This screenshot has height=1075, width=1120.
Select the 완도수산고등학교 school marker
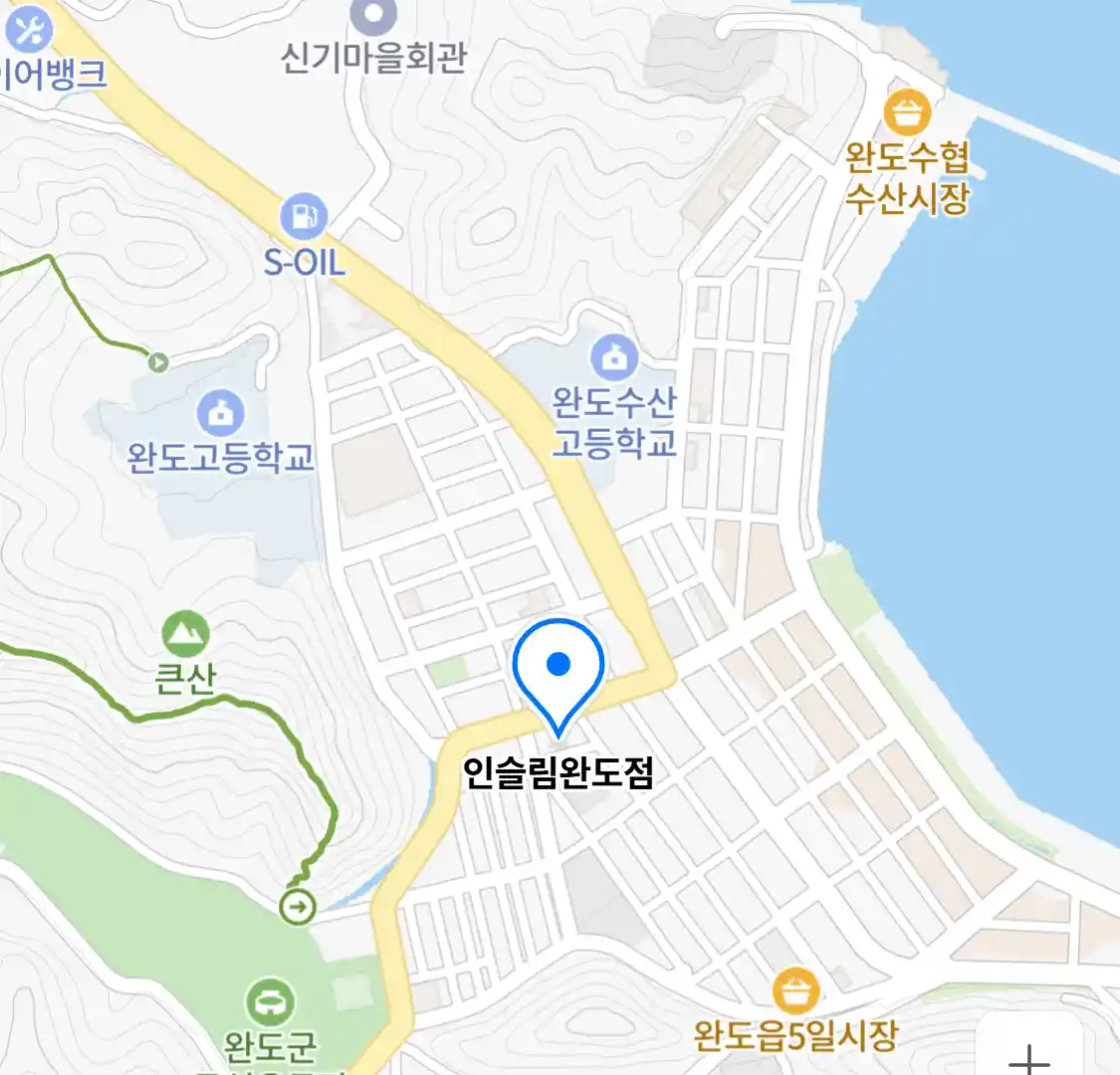(614, 357)
